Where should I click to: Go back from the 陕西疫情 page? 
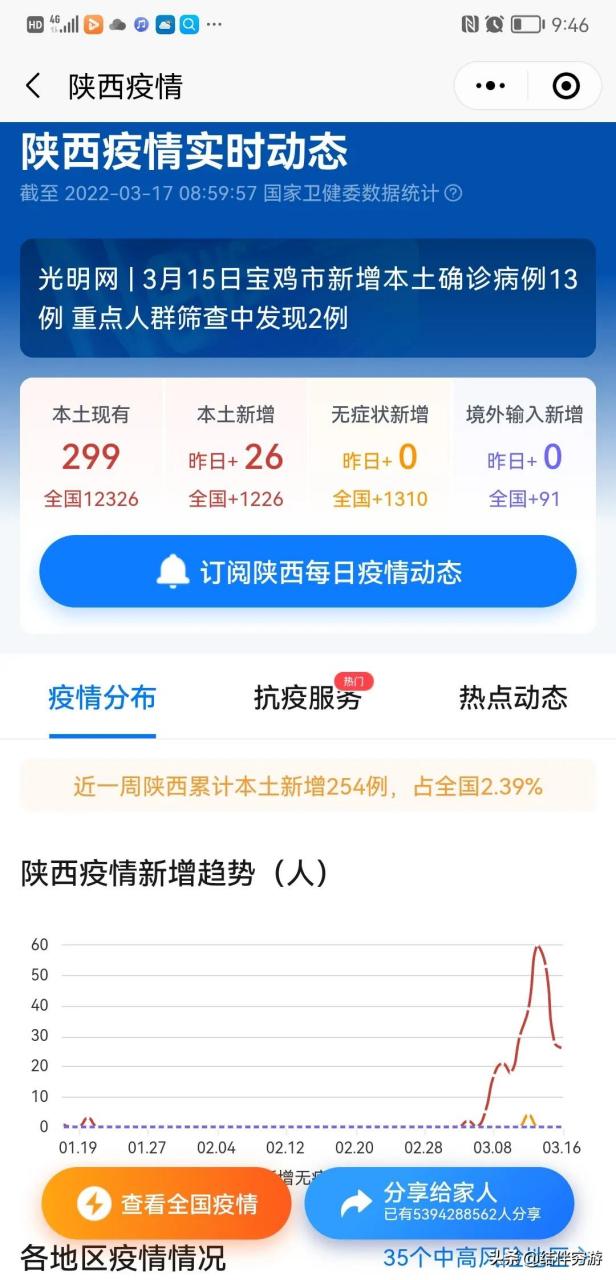coord(34,86)
